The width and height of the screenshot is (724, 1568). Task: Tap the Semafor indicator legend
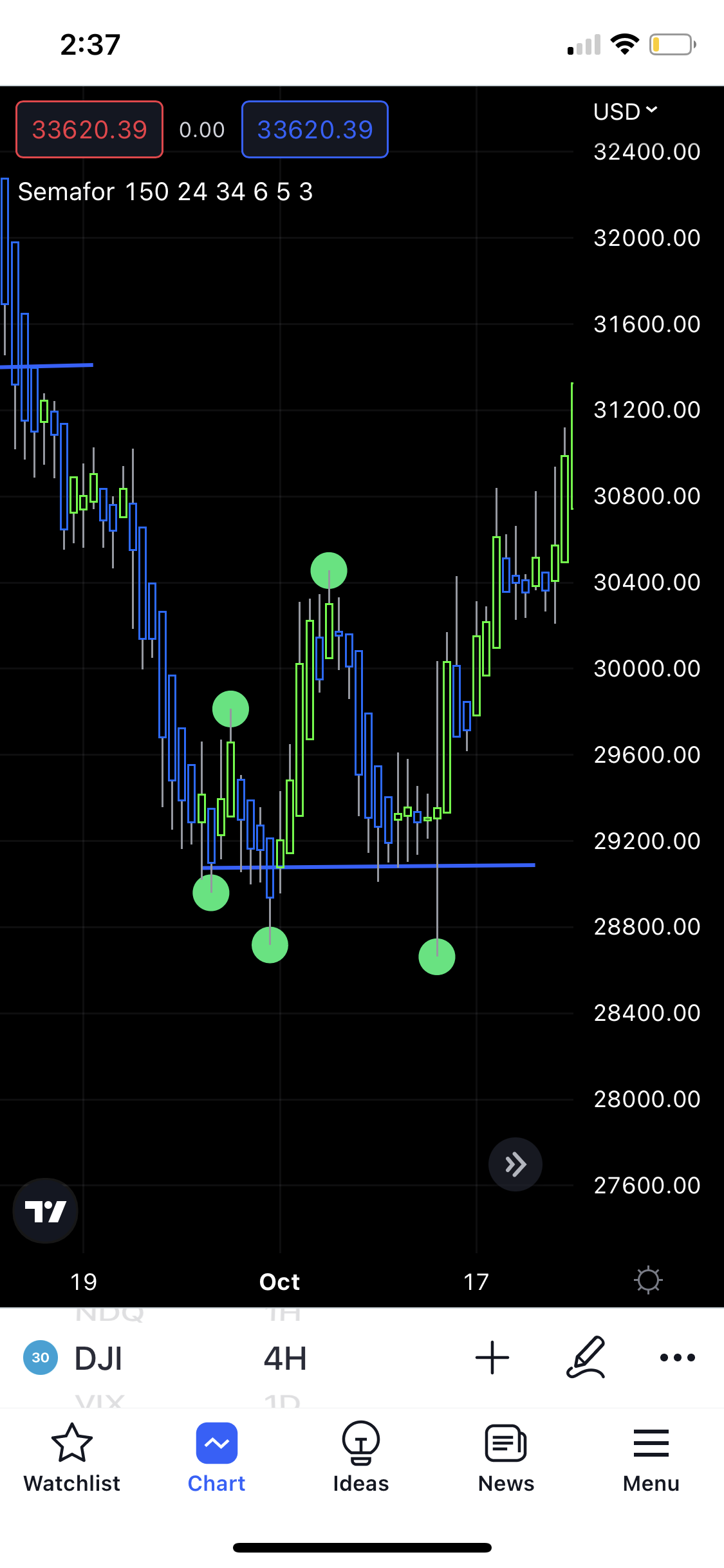click(165, 192)
